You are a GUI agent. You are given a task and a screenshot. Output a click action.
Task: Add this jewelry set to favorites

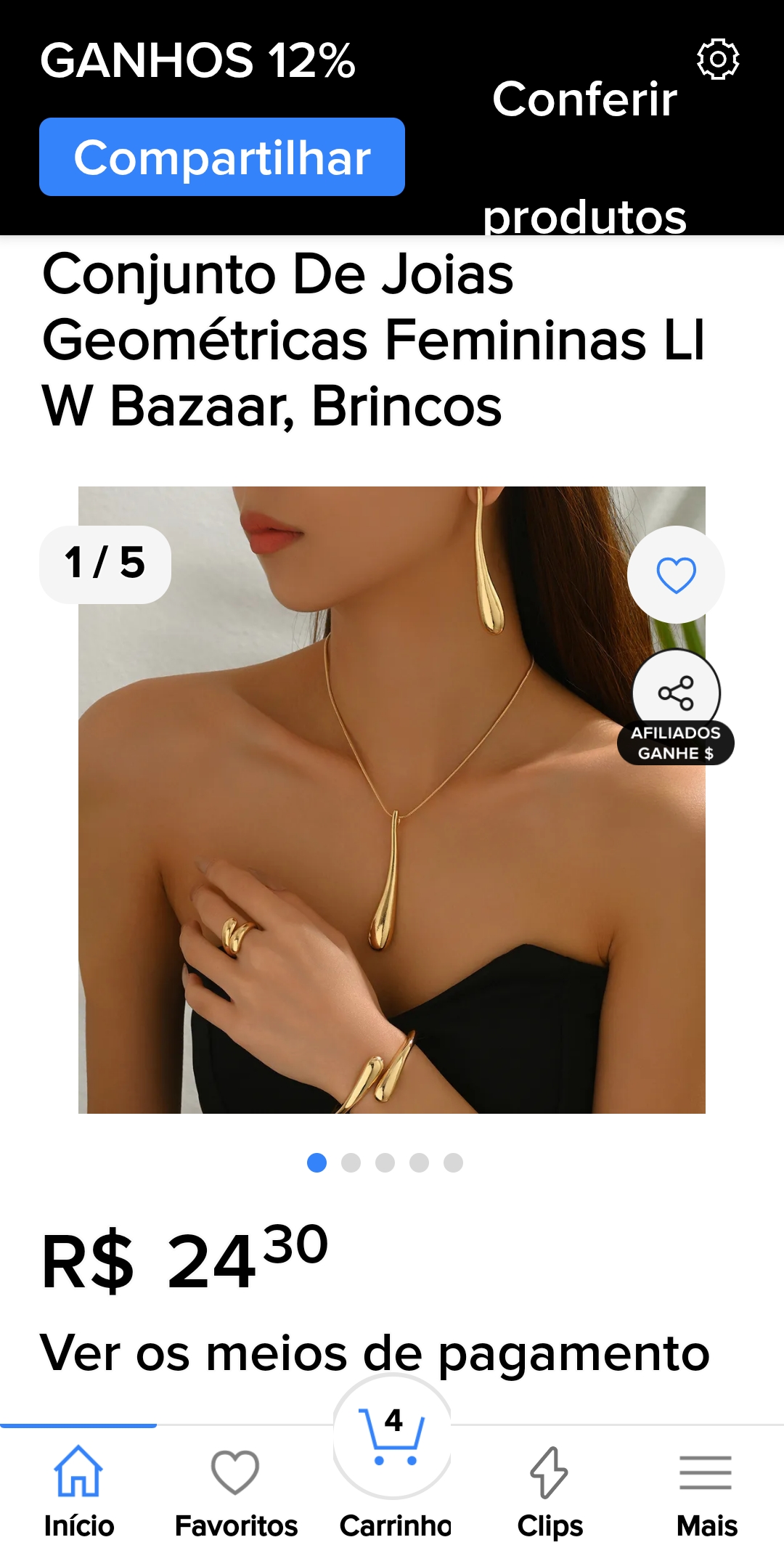click(x=676, y=575)
